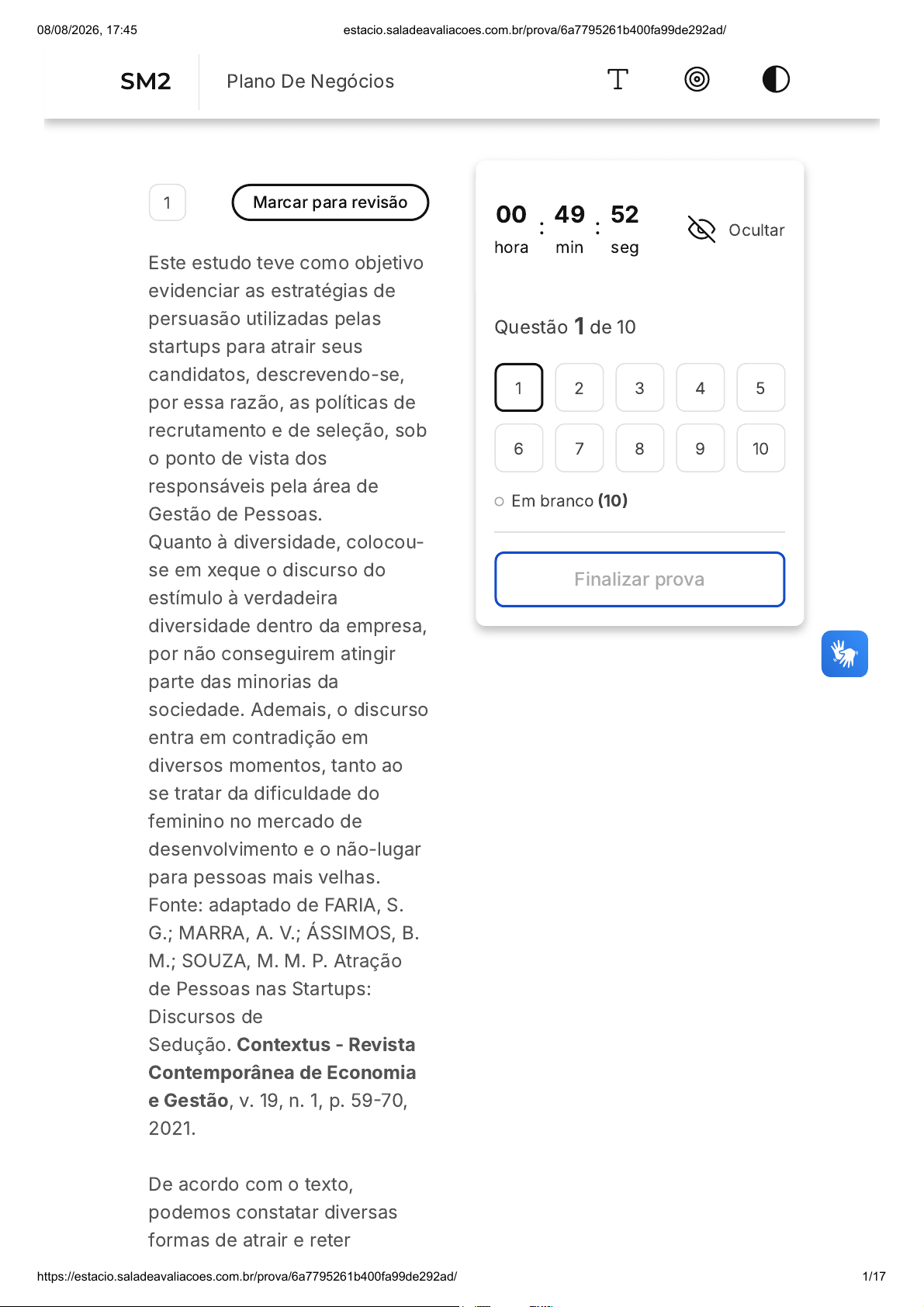This screenshot has width=924, height=1307.
Task: Open the target focus icon
Action: click(x=697, y=79)
